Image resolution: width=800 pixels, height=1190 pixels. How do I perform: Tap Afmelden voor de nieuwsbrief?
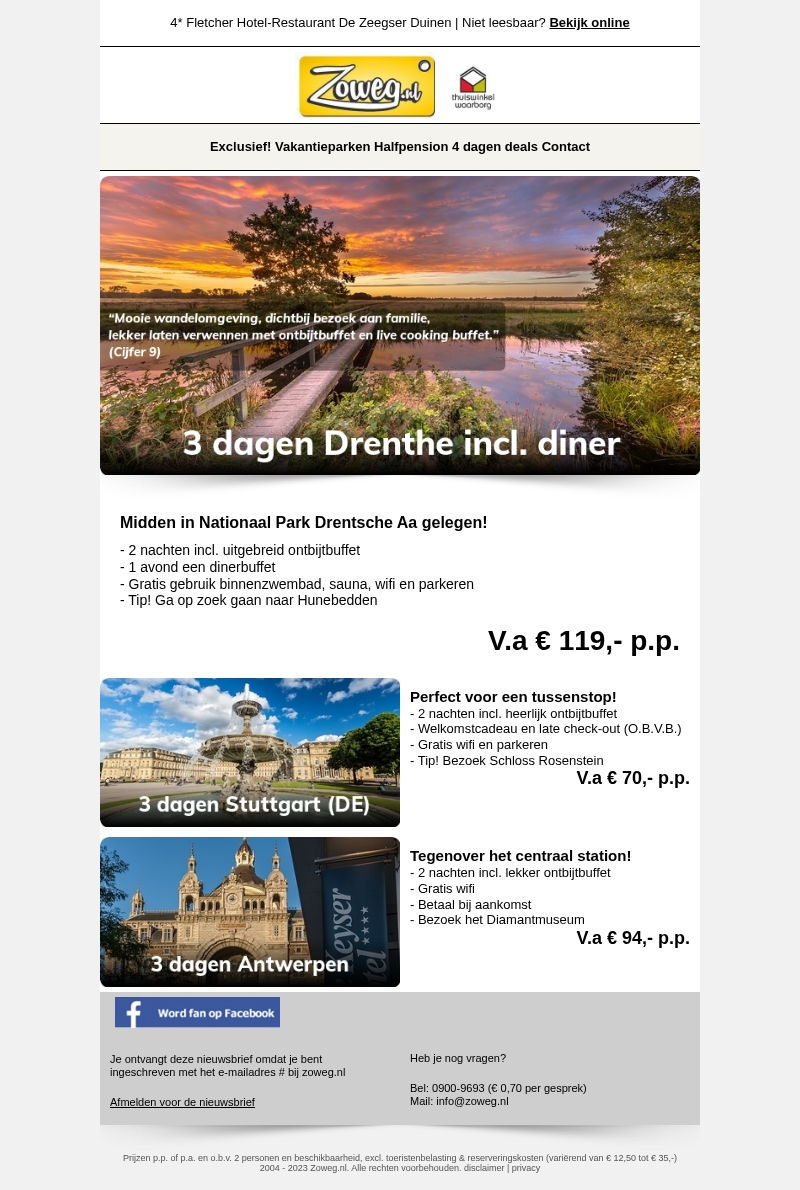pyautogui.click(x=182, y=1102)
